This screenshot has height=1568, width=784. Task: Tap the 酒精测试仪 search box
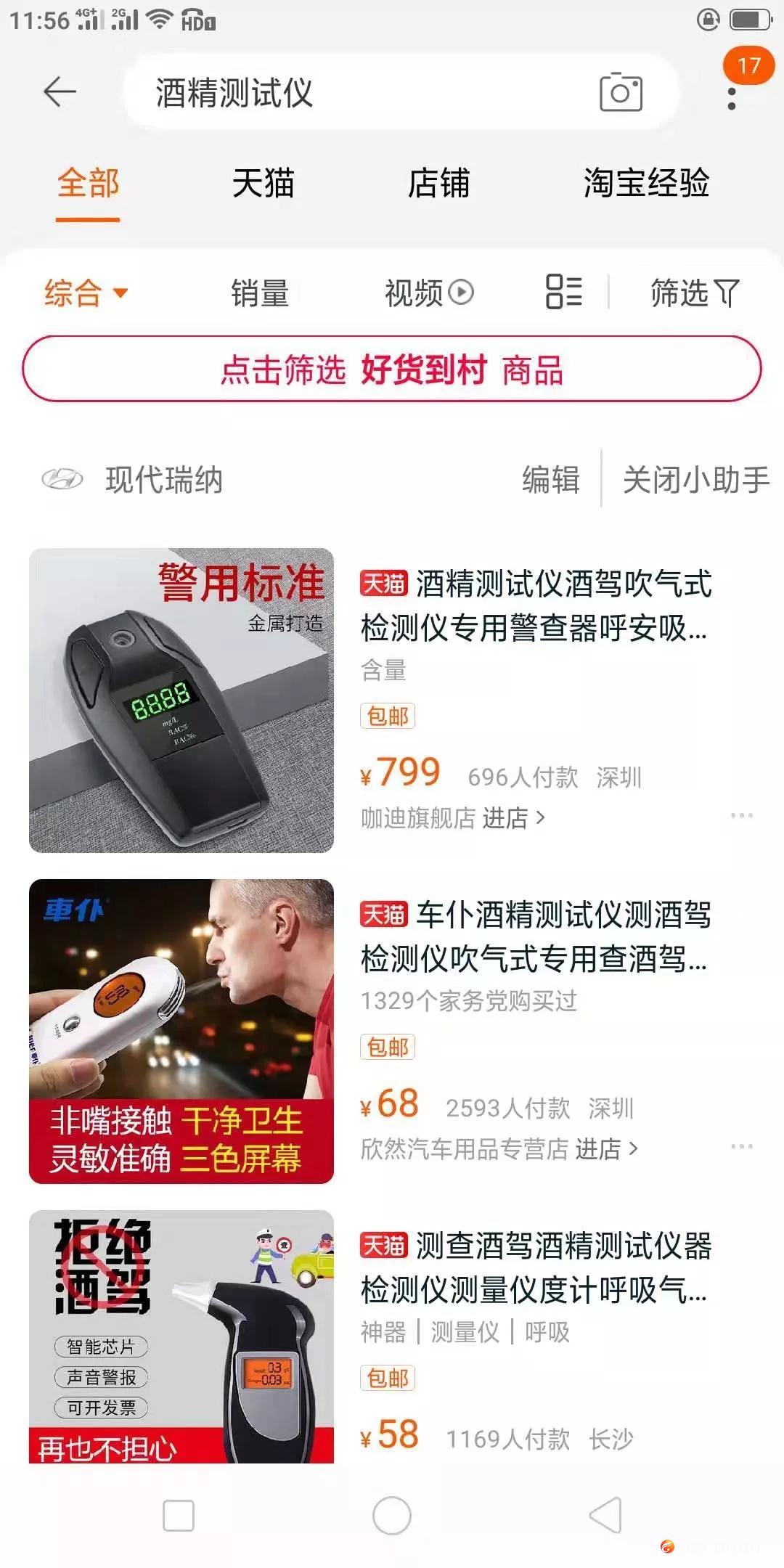click(348, 93)
